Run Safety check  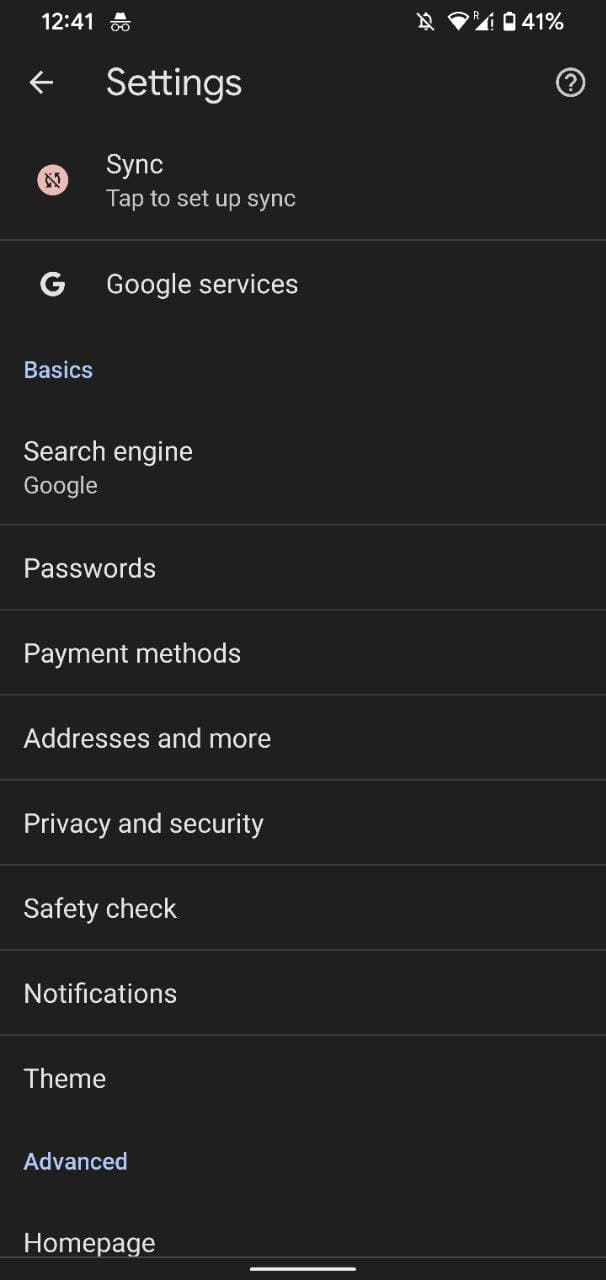pyautogui.click(x=100, y=908)
